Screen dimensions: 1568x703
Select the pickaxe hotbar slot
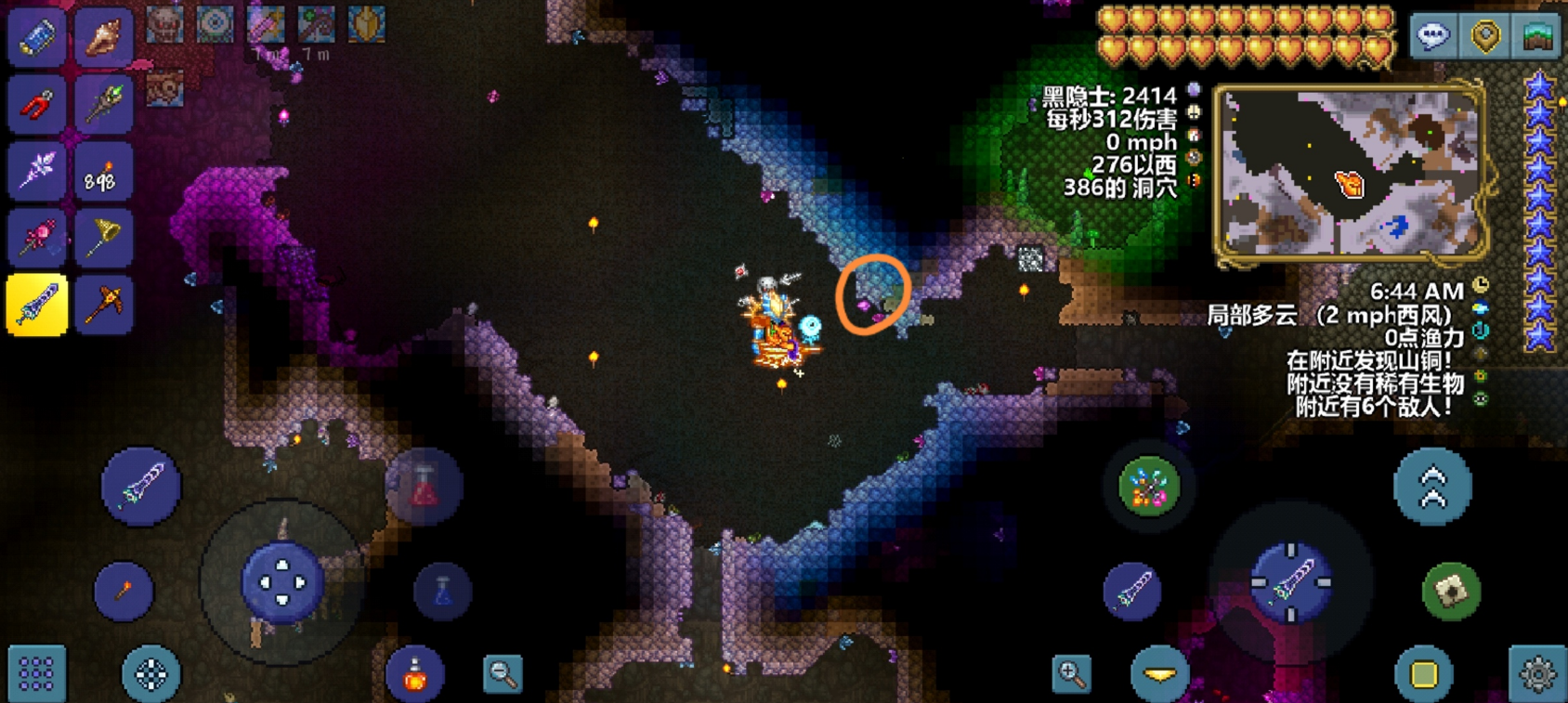[103, 304]
